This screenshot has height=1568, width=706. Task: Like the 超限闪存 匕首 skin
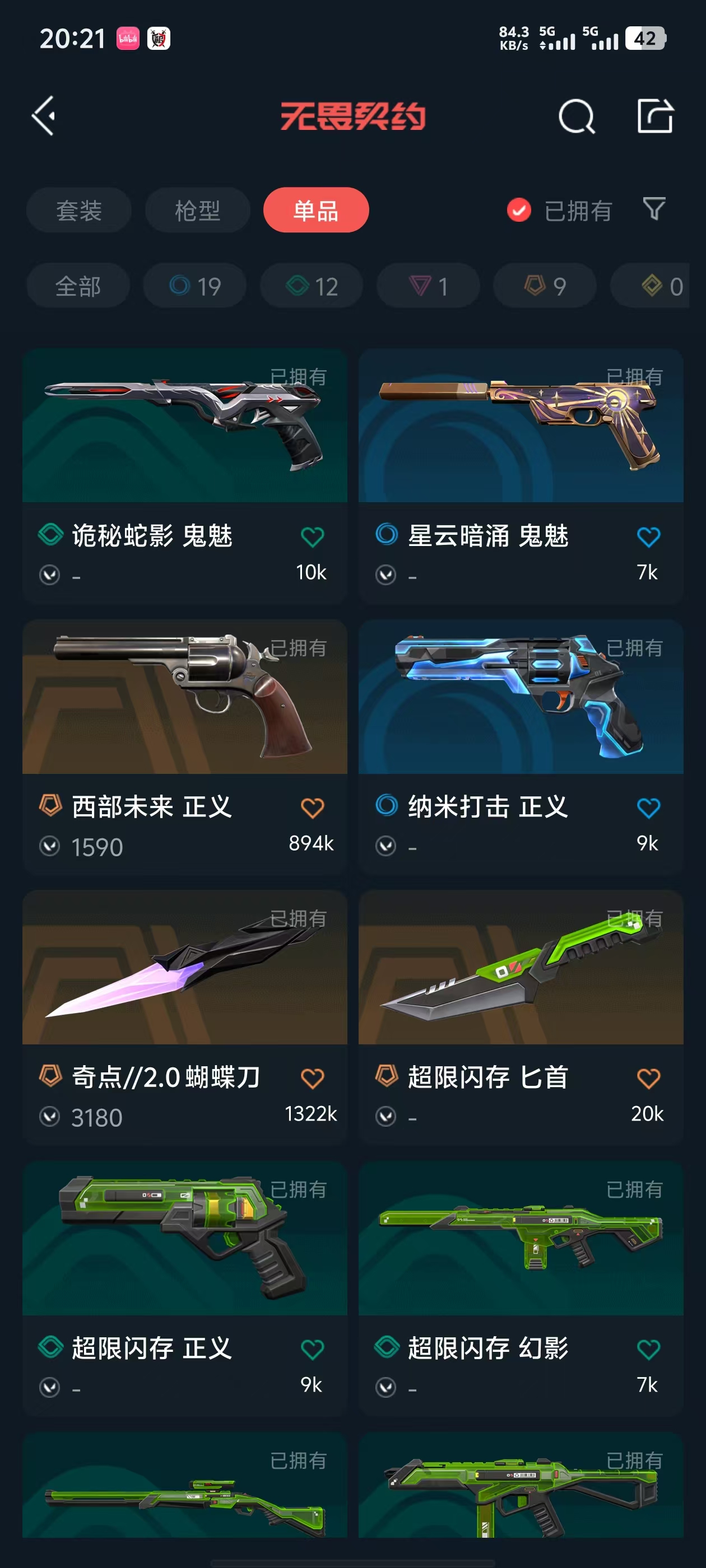coord(648,1079)
